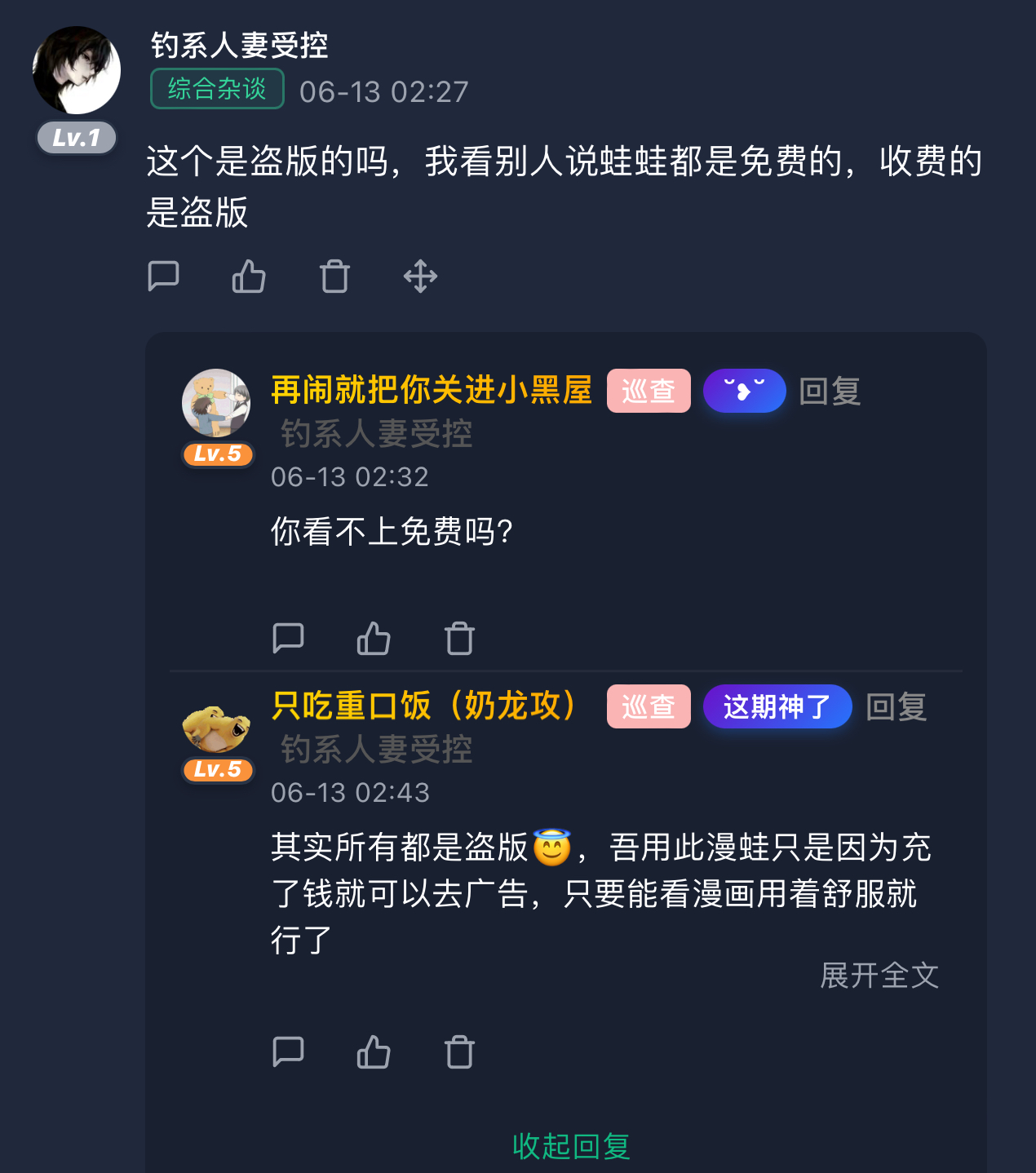
Task: Delete the reply from 只吃重口饭
Action: tap(459, 1052)
